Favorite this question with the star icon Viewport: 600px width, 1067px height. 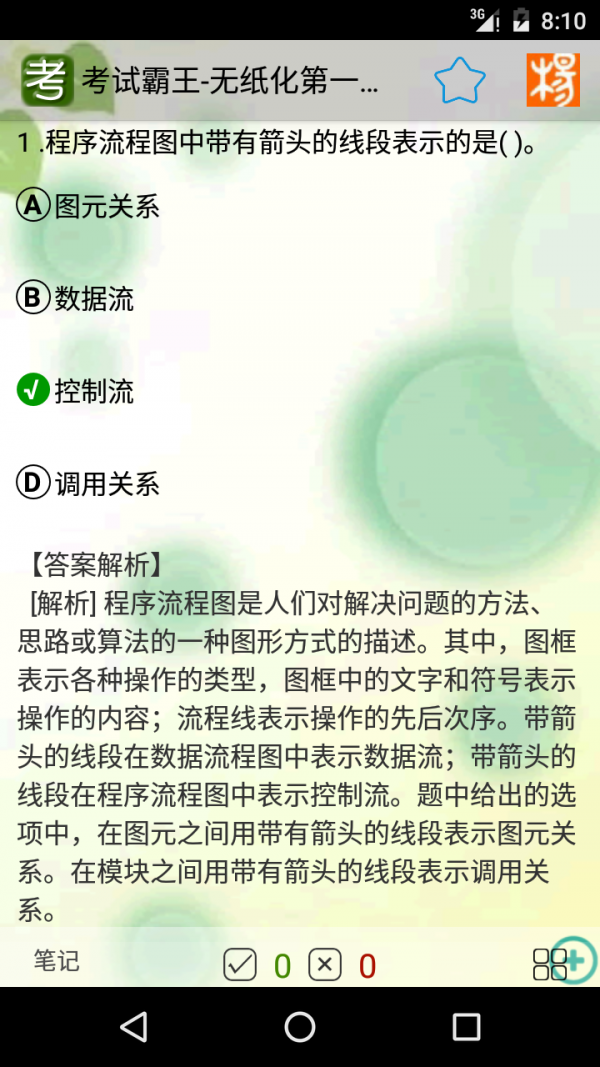[459, 81]
